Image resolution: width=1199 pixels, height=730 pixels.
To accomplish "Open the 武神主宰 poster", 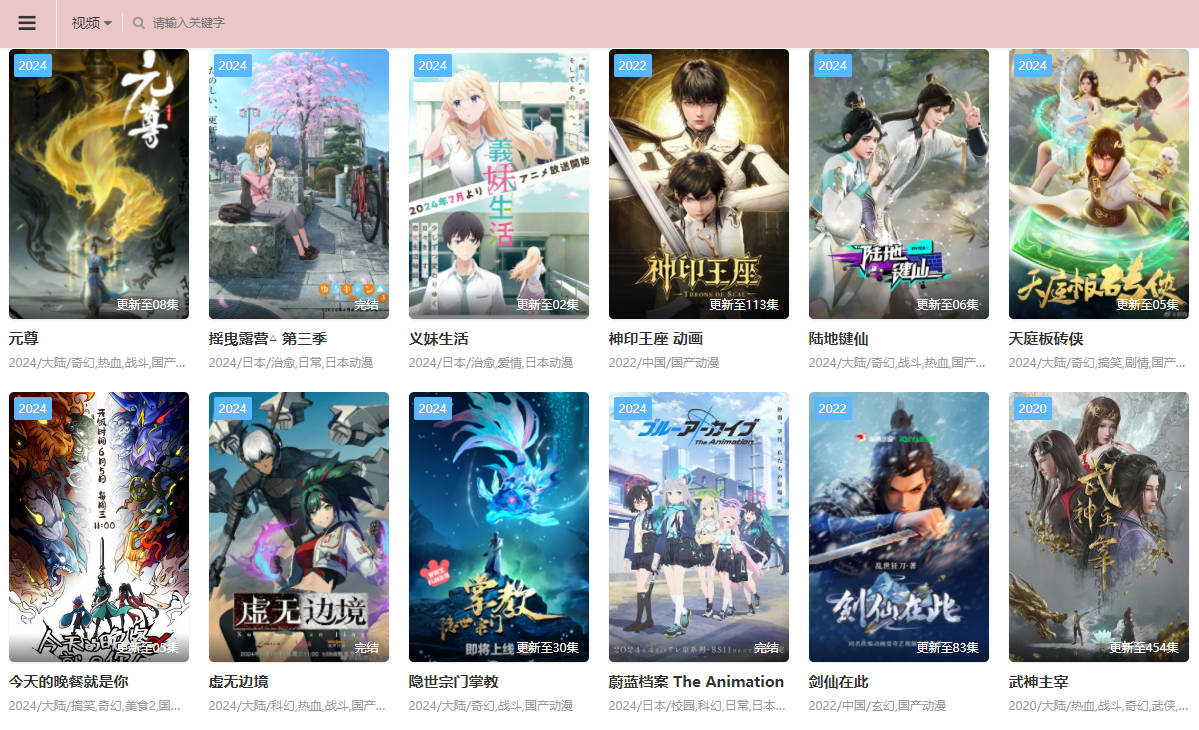I will click(1099, 527).
